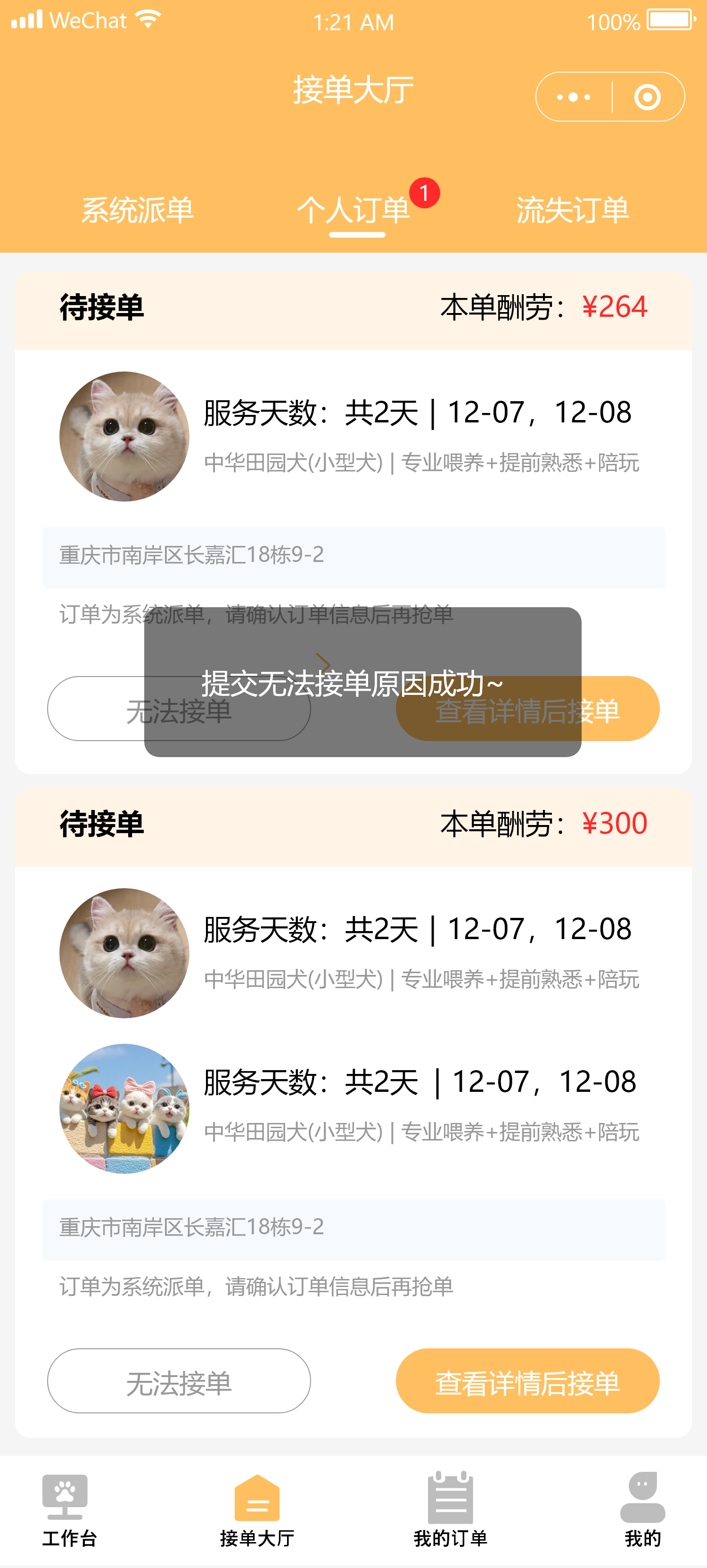The width and height of the screenshot is (707, 1568).
Task: Open the mini program more options menu
Action: click(573, 98)
